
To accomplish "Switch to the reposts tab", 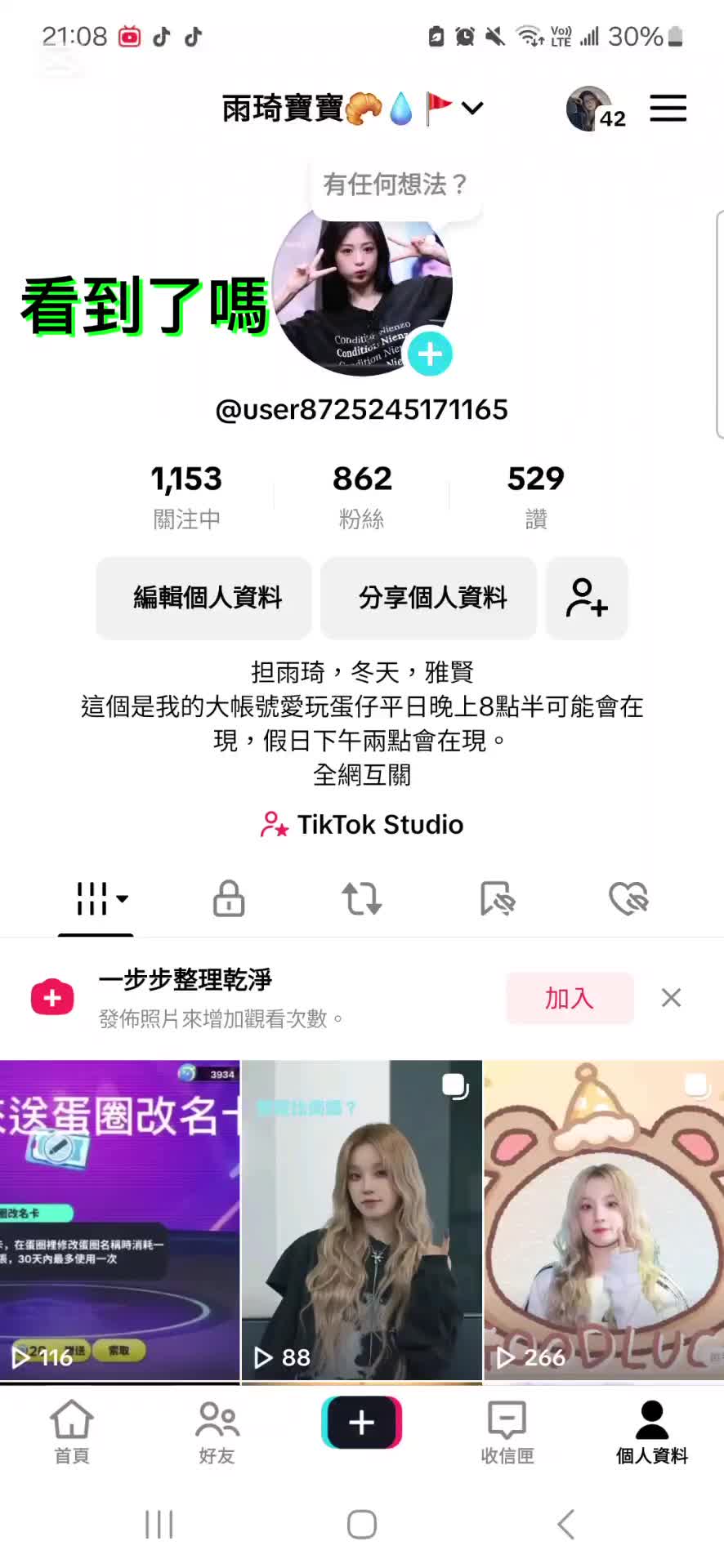I will tap(362, 898).
